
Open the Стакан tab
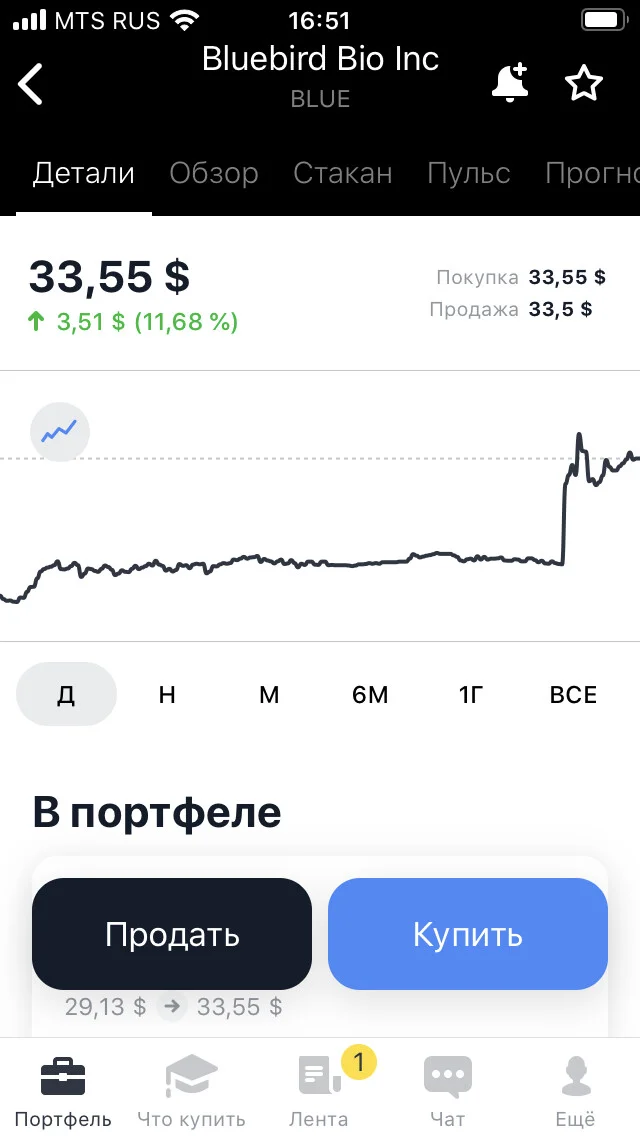point(343,174)
